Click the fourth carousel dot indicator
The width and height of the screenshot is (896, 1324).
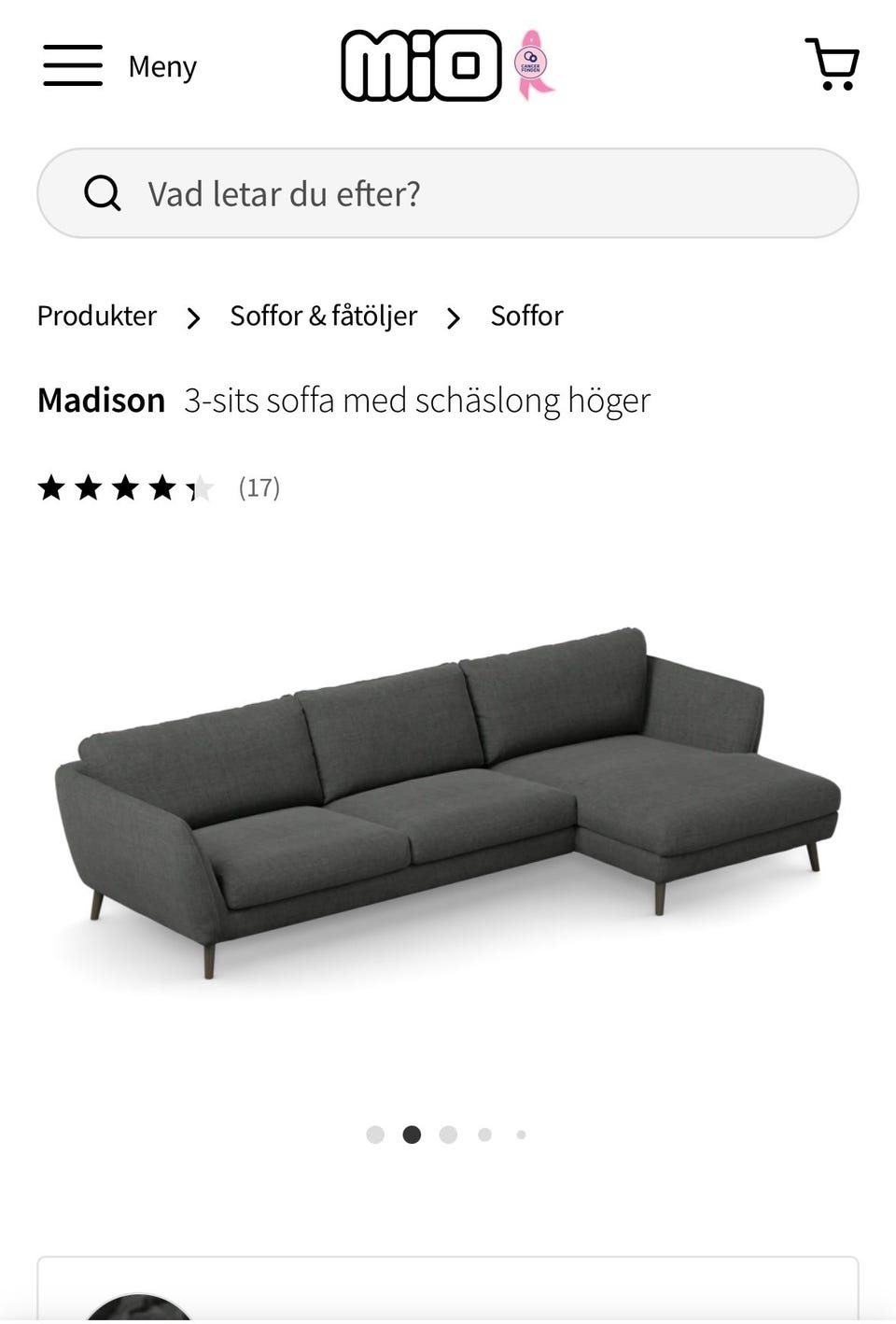pos(485,1134)
